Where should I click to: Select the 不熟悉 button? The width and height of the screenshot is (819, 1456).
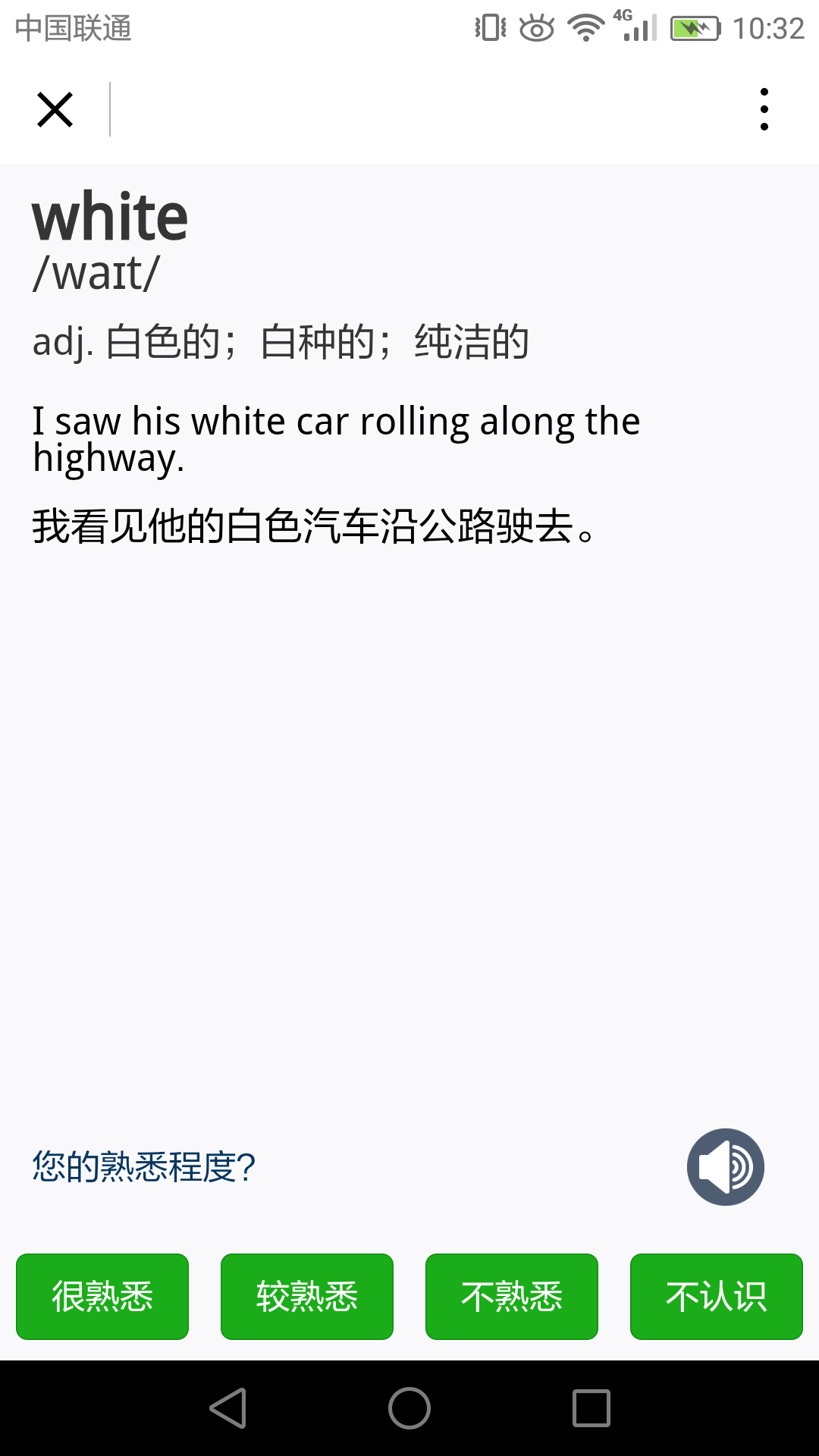(512, 1296)
